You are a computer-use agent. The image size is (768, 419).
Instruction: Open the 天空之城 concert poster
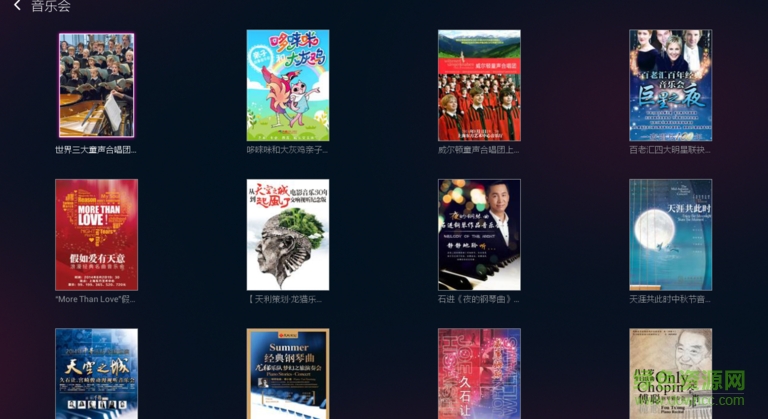point(96,374)
